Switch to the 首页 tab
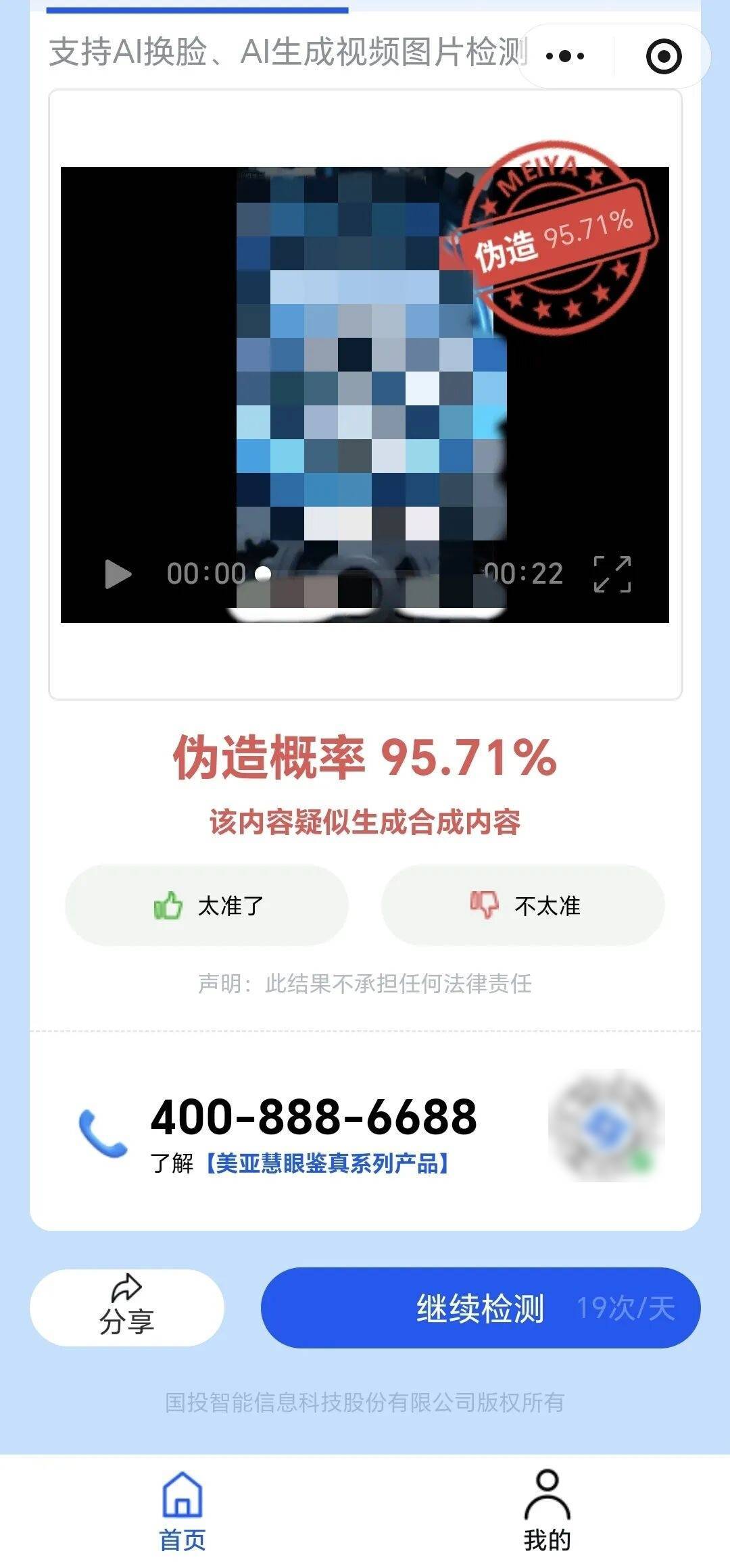The width and height of the screenshot is (730, 1568). click(182, 1512)
